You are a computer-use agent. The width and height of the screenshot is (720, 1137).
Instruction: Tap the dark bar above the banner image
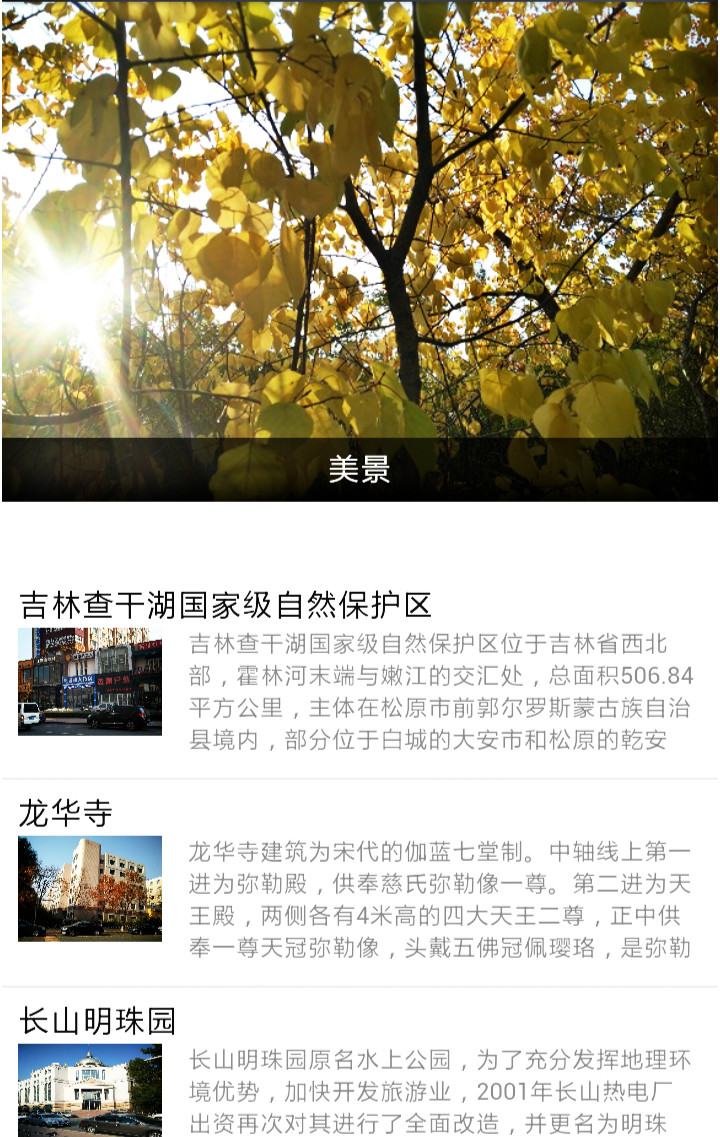pyautogui.click(x=360, y=10)
